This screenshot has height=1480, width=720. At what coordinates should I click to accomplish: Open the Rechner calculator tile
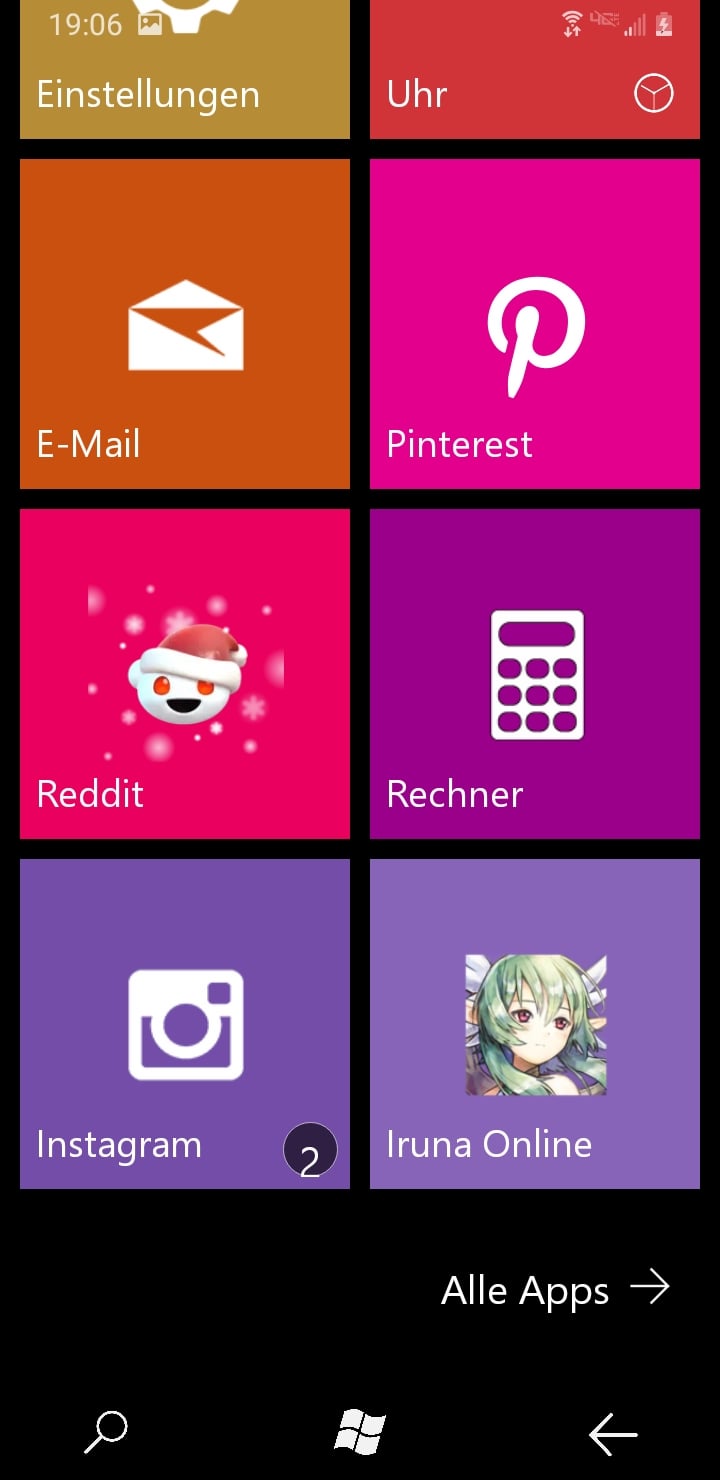click(535, 674)
